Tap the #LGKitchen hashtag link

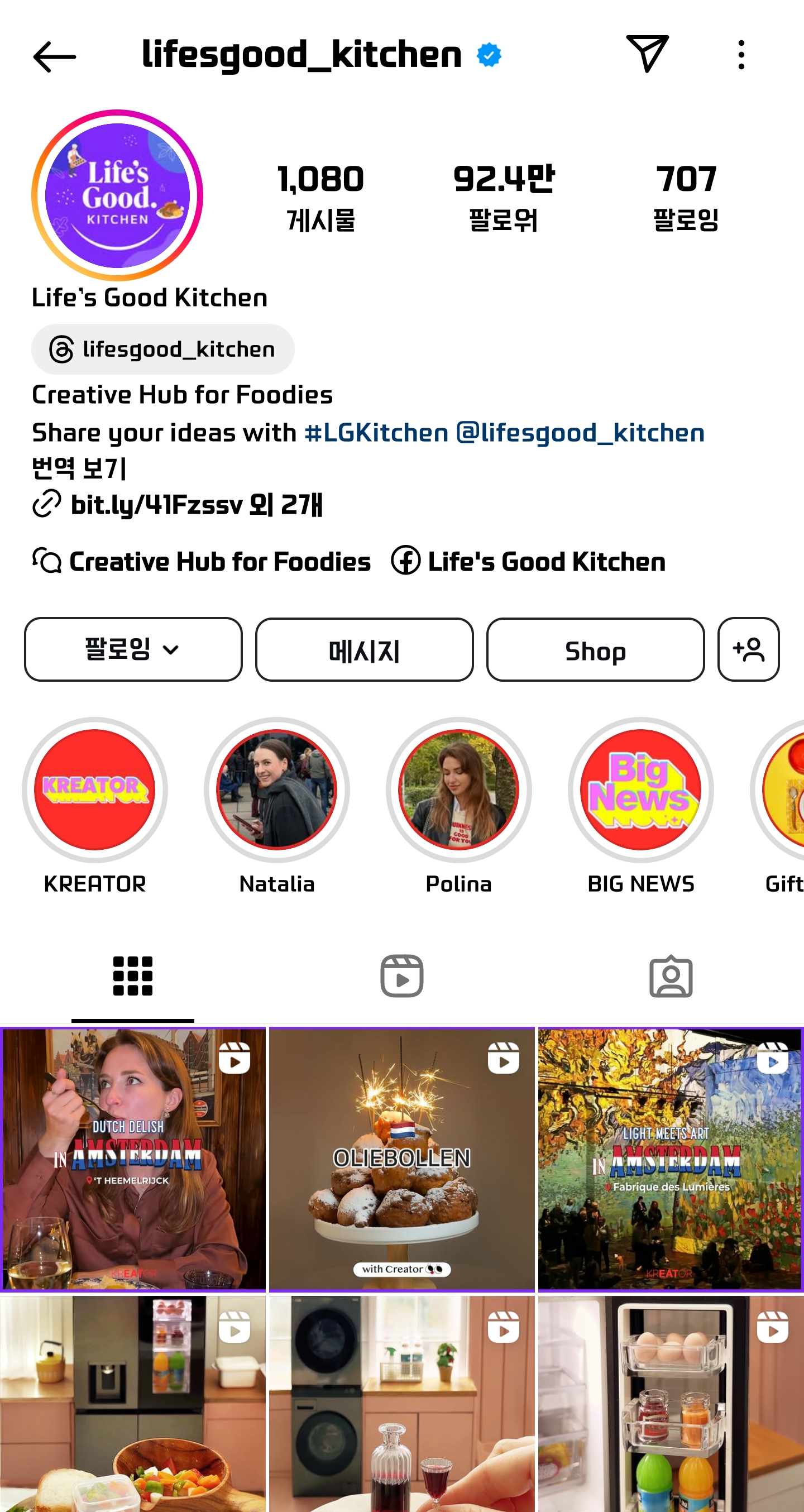[x=376, y=433]
